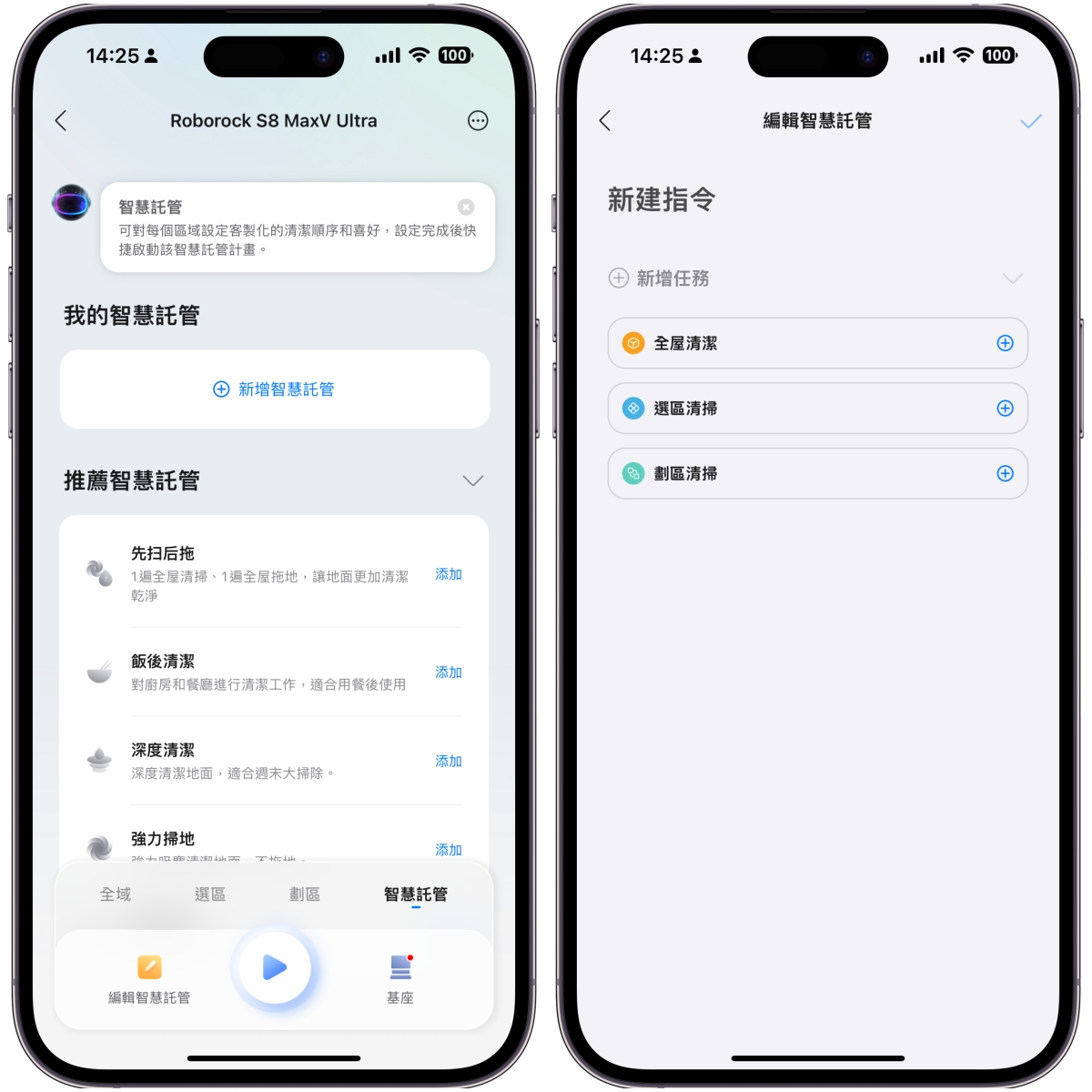Confirm edits with the checkmark on 編輯智慧託管
Image resolution: width=1092 pixels, height=1092 pixels.
coord(1030,121)
